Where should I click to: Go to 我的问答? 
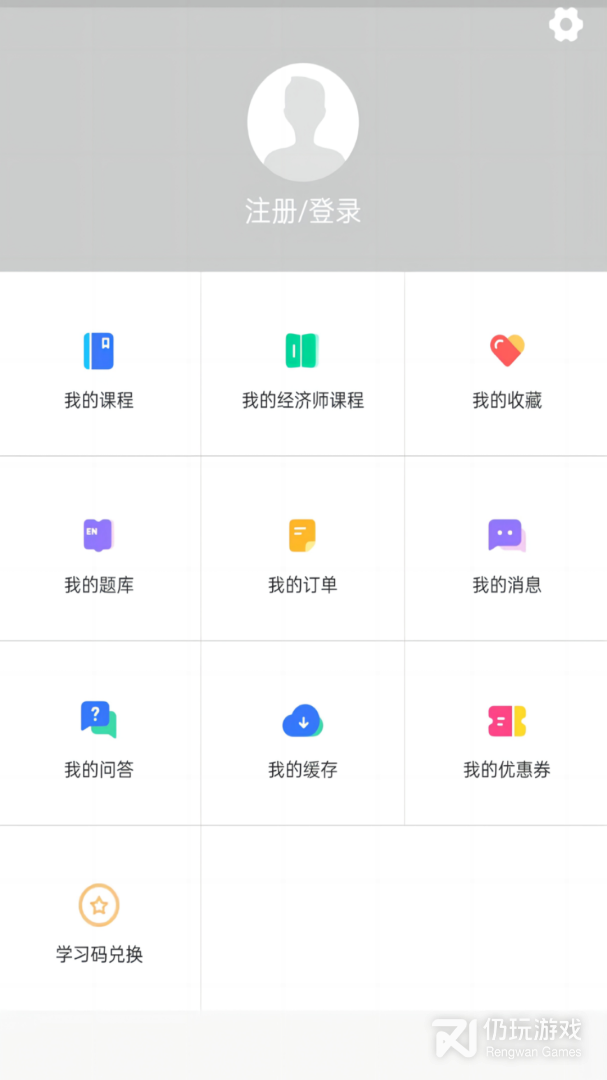pyautogui.click(x=99, y=733)
